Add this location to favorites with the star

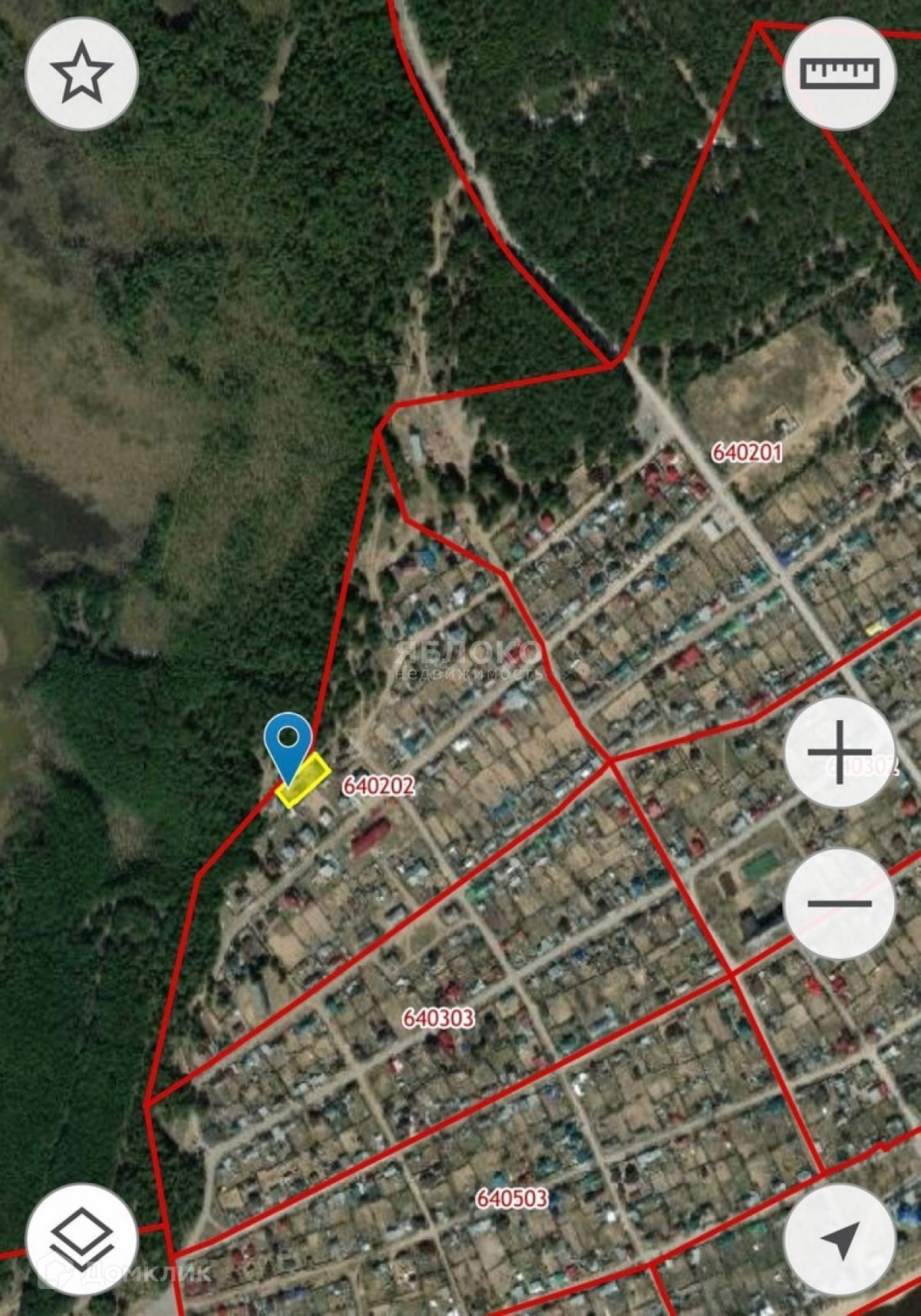coord(81,74)
